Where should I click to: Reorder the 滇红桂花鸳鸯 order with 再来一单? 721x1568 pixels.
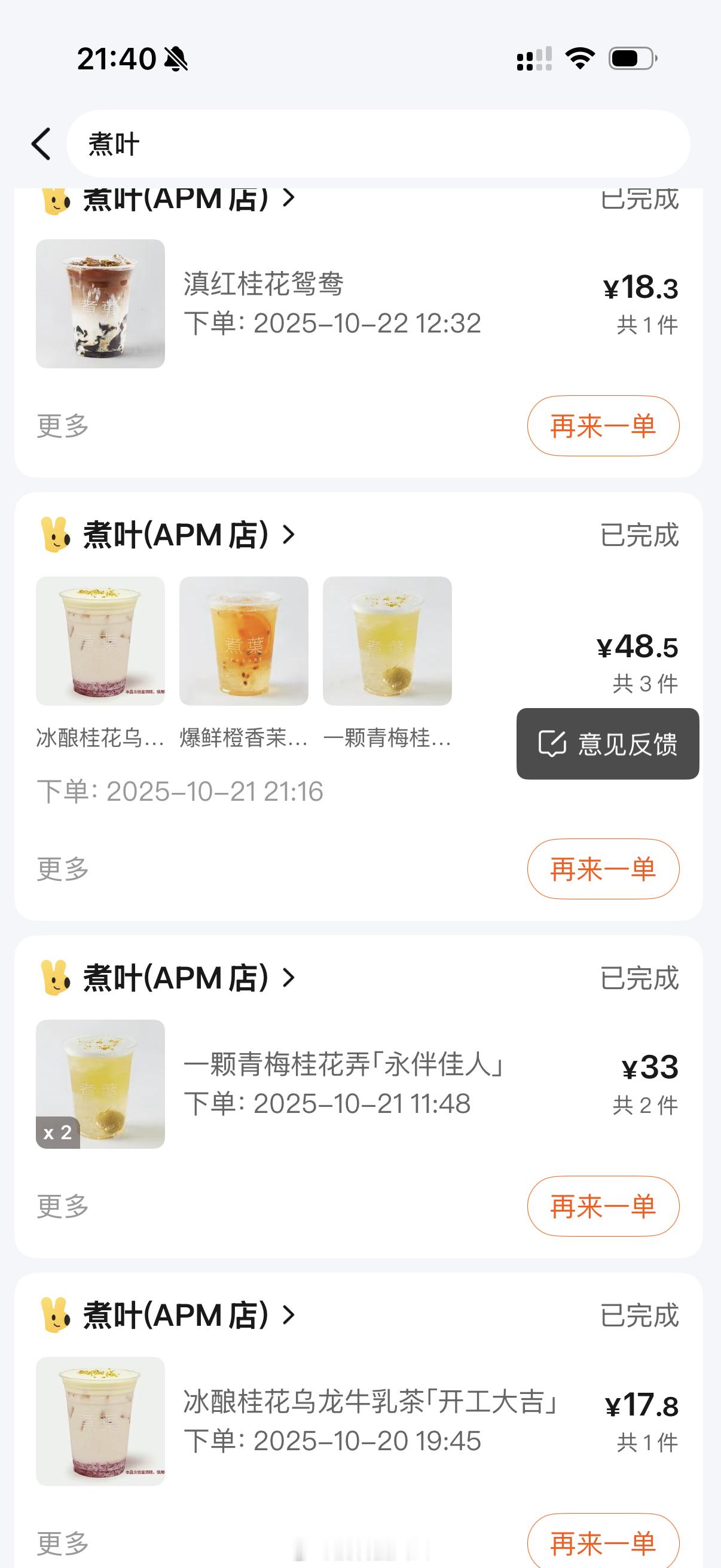(603, 425)
